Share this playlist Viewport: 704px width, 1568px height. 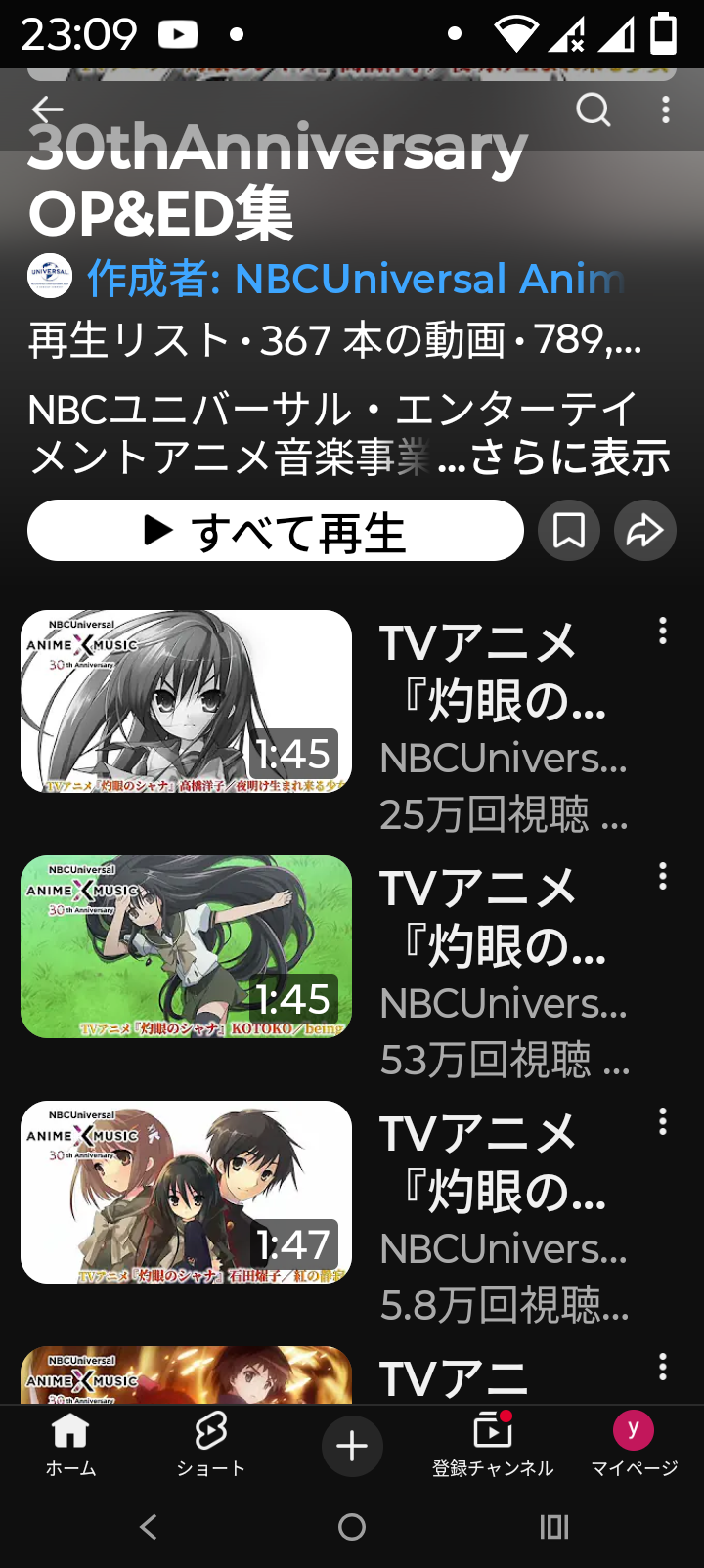645,531
